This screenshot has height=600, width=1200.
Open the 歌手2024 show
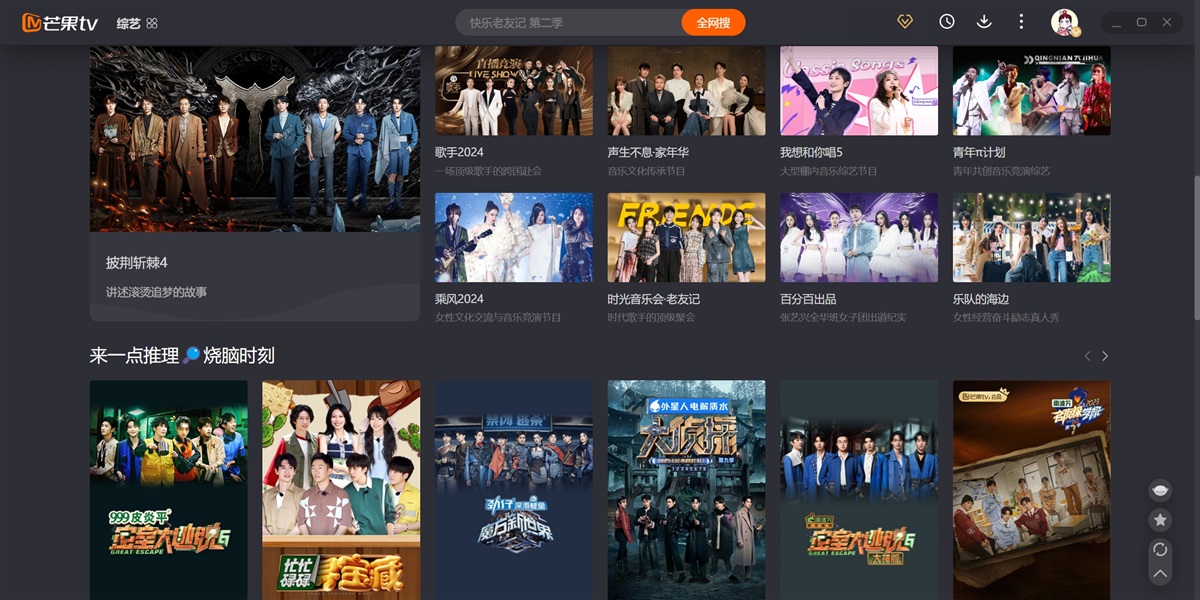(x=513, y=91)
